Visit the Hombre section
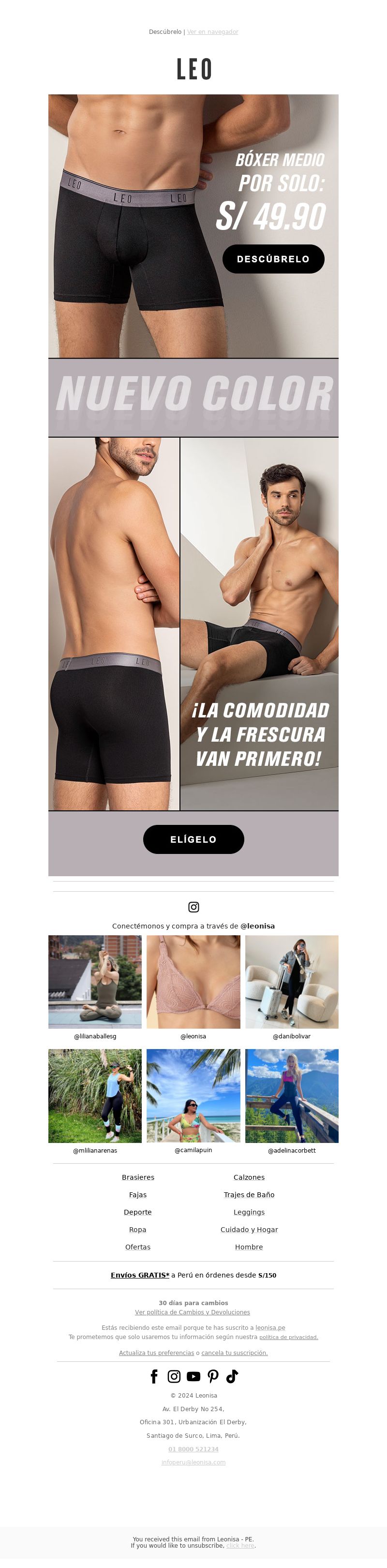The width and height of the screenshot is (387, 1568). pos(249,1247)
